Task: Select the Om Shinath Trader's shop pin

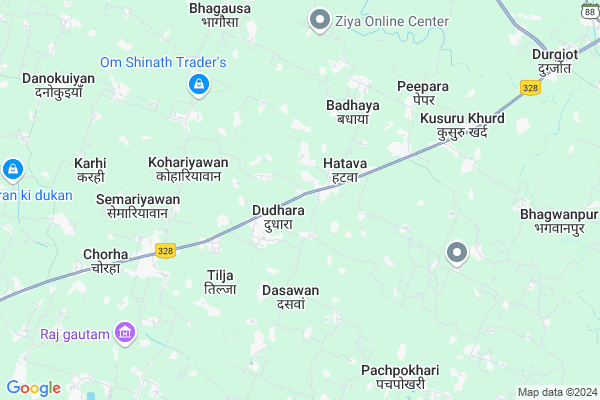Action: click(x=199, y=86)
